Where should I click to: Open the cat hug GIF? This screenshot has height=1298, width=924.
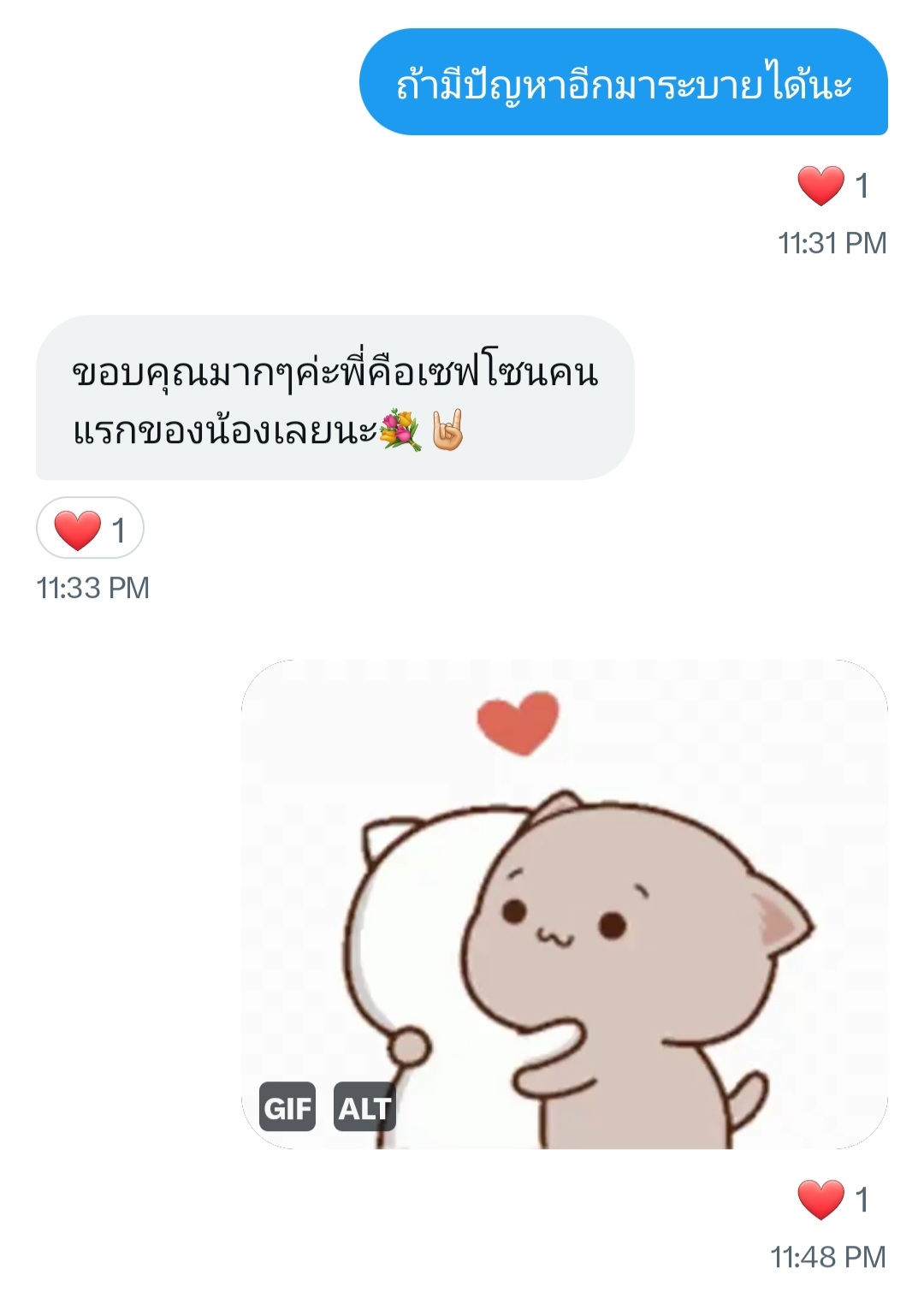[x=565, y=903]
